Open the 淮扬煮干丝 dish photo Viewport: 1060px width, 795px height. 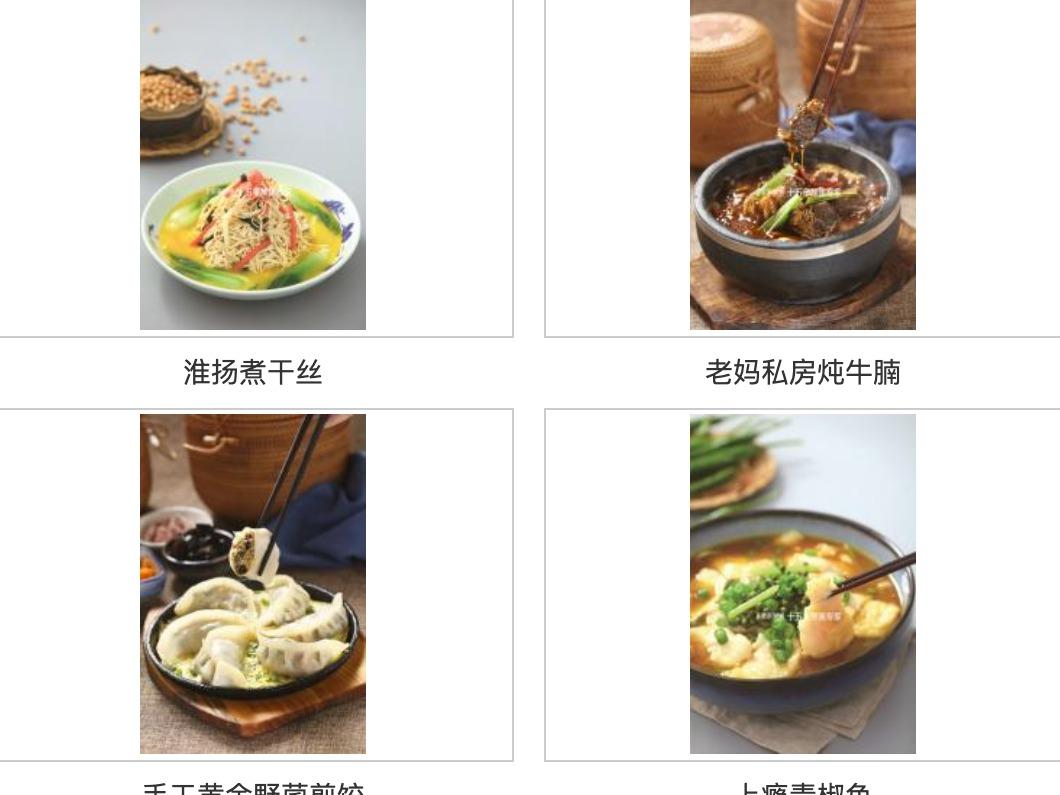coord(253,165)
